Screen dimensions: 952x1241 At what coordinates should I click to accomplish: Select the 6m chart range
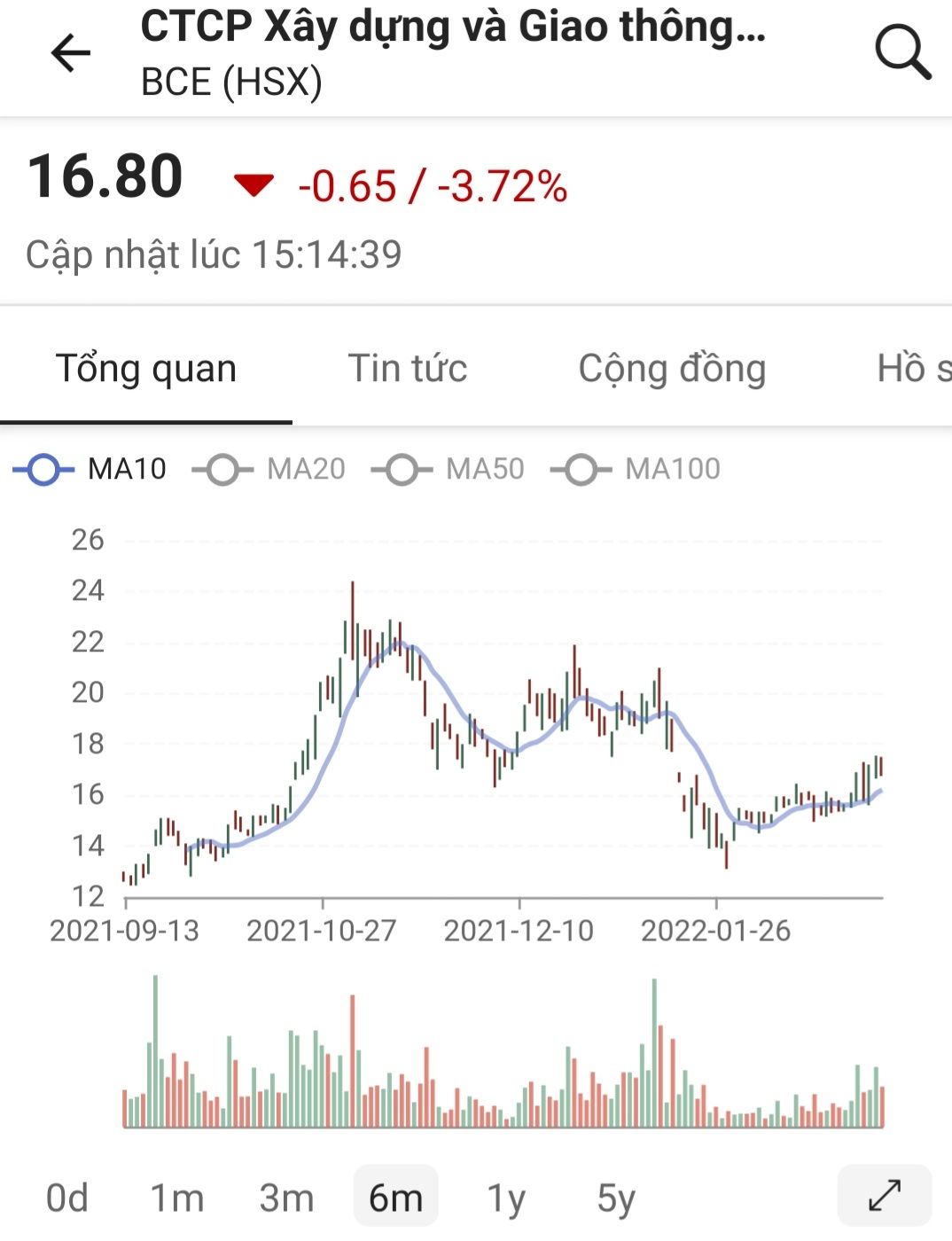click(x=395, y=1198)
